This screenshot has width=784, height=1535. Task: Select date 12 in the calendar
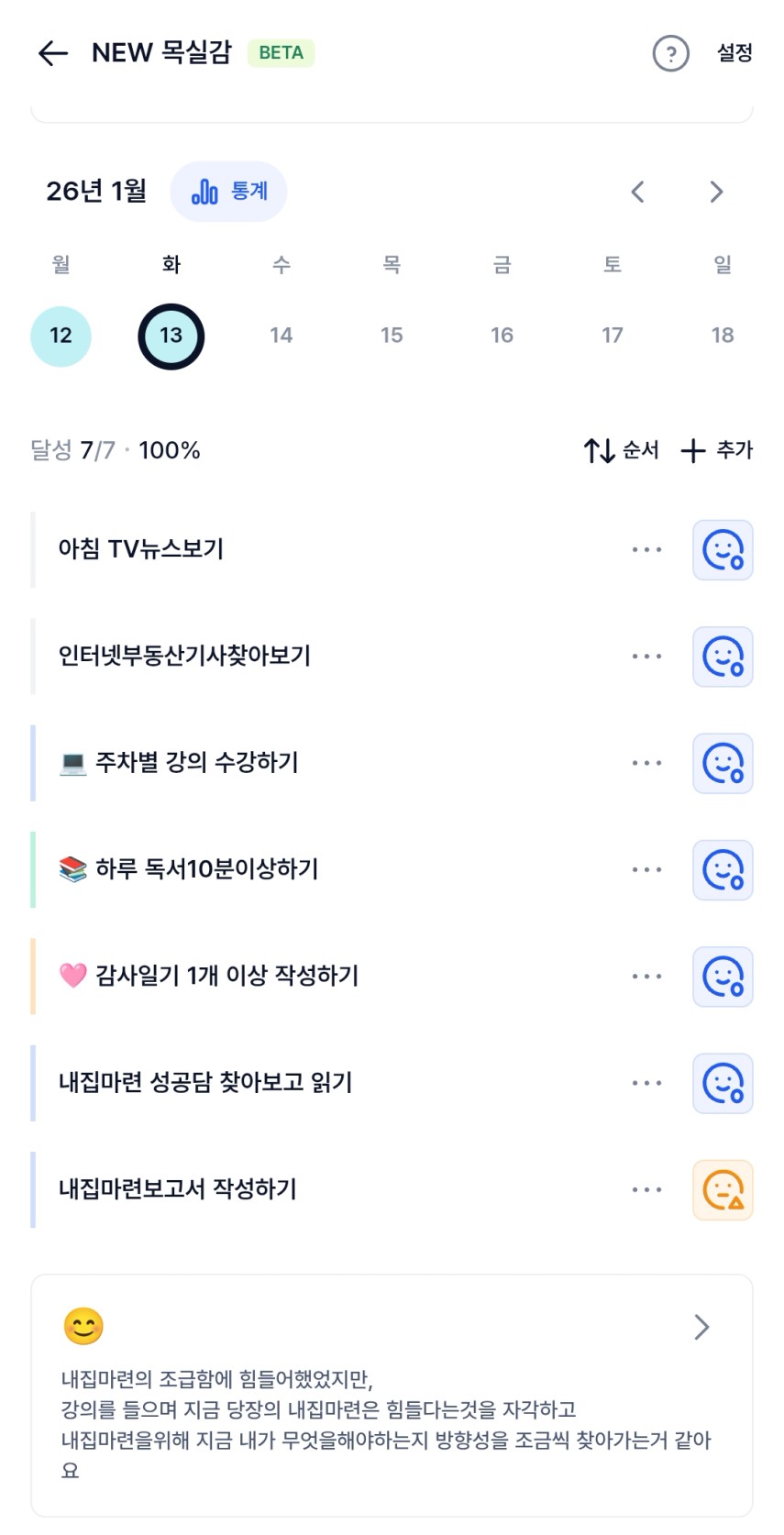click(61, 336)
